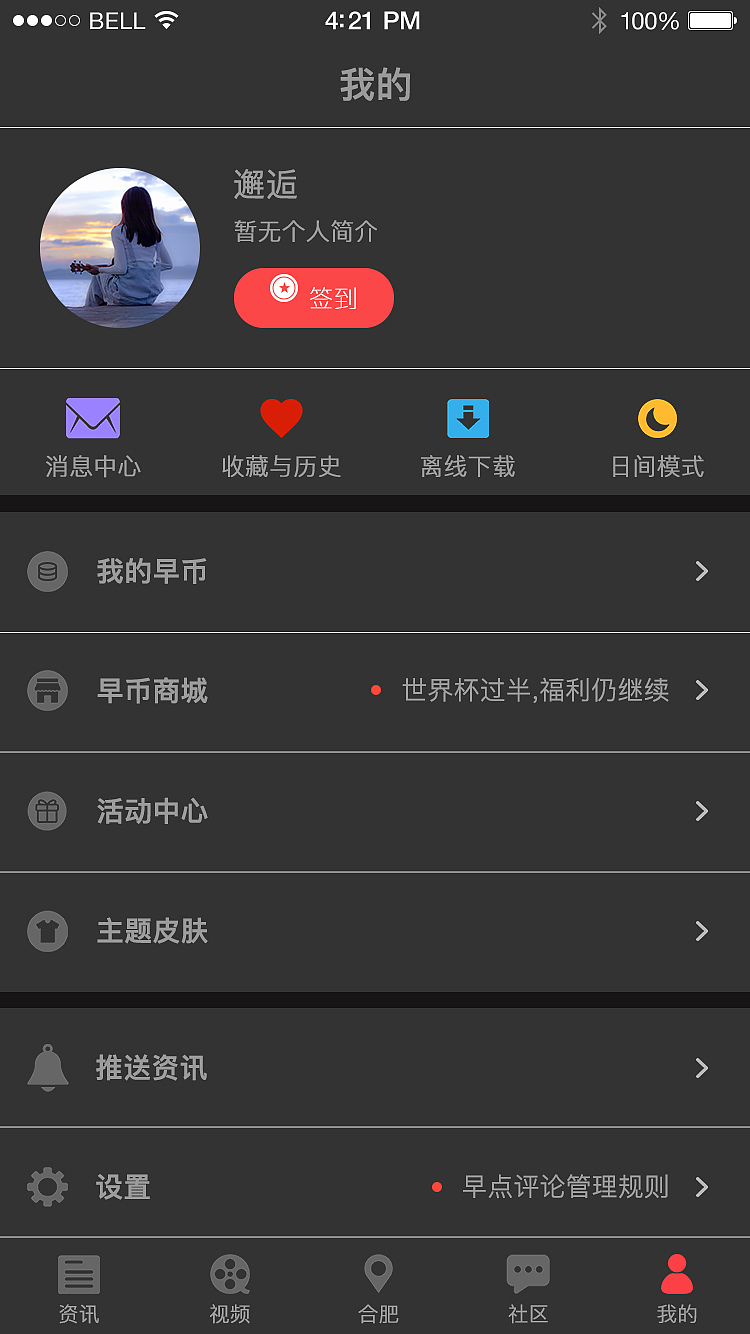This screenshot has width=750, height=1334.
Task: Expand the 活动中心 row chevron
Action: click(x=701, y=811)
